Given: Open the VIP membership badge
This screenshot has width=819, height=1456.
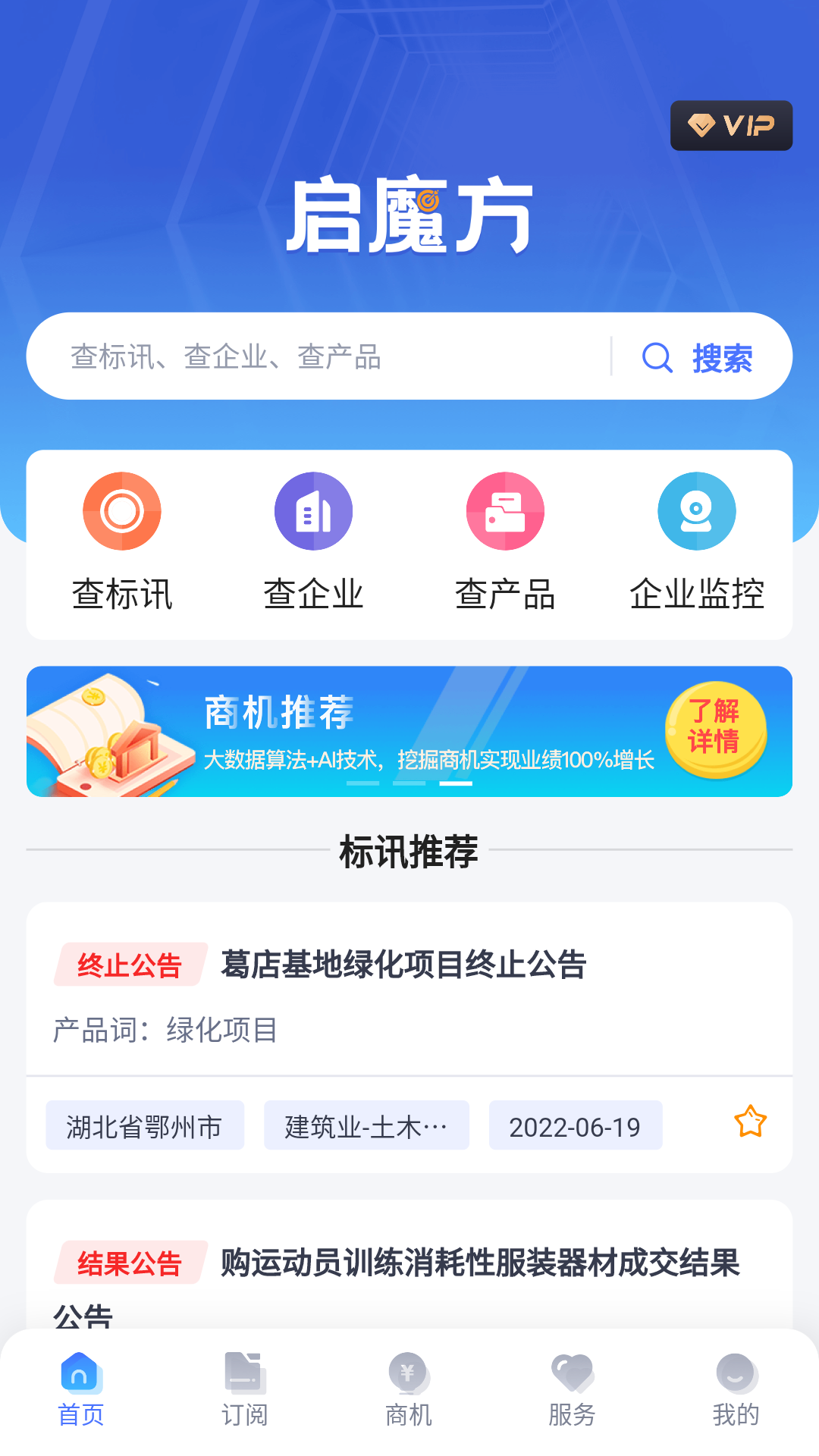Looking at the screenshot, I should point(730,126).
